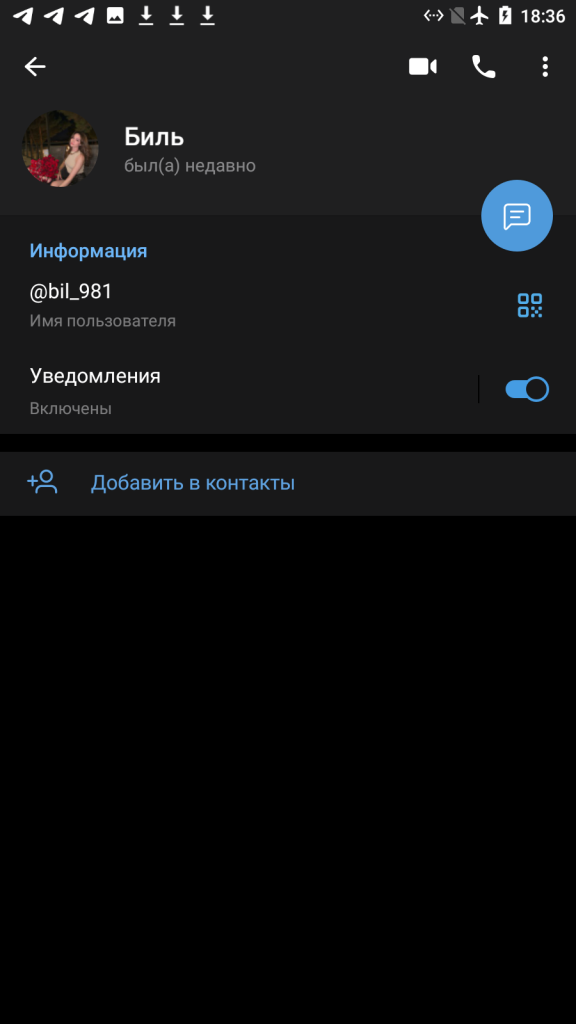
Task: Open the Уведомления settings row
Action: point(238,390)
